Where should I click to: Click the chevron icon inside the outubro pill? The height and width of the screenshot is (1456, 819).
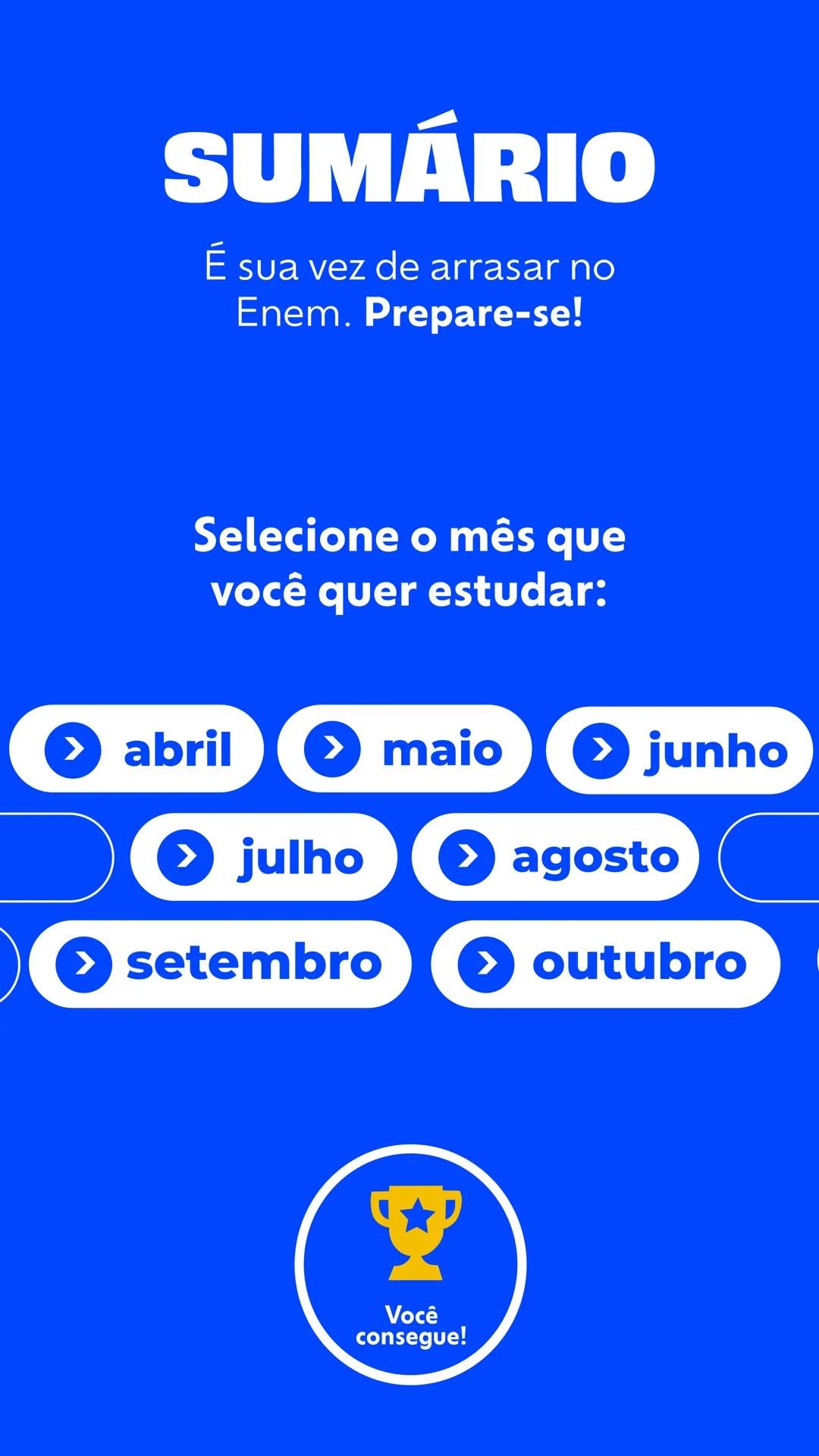point(486,962)
